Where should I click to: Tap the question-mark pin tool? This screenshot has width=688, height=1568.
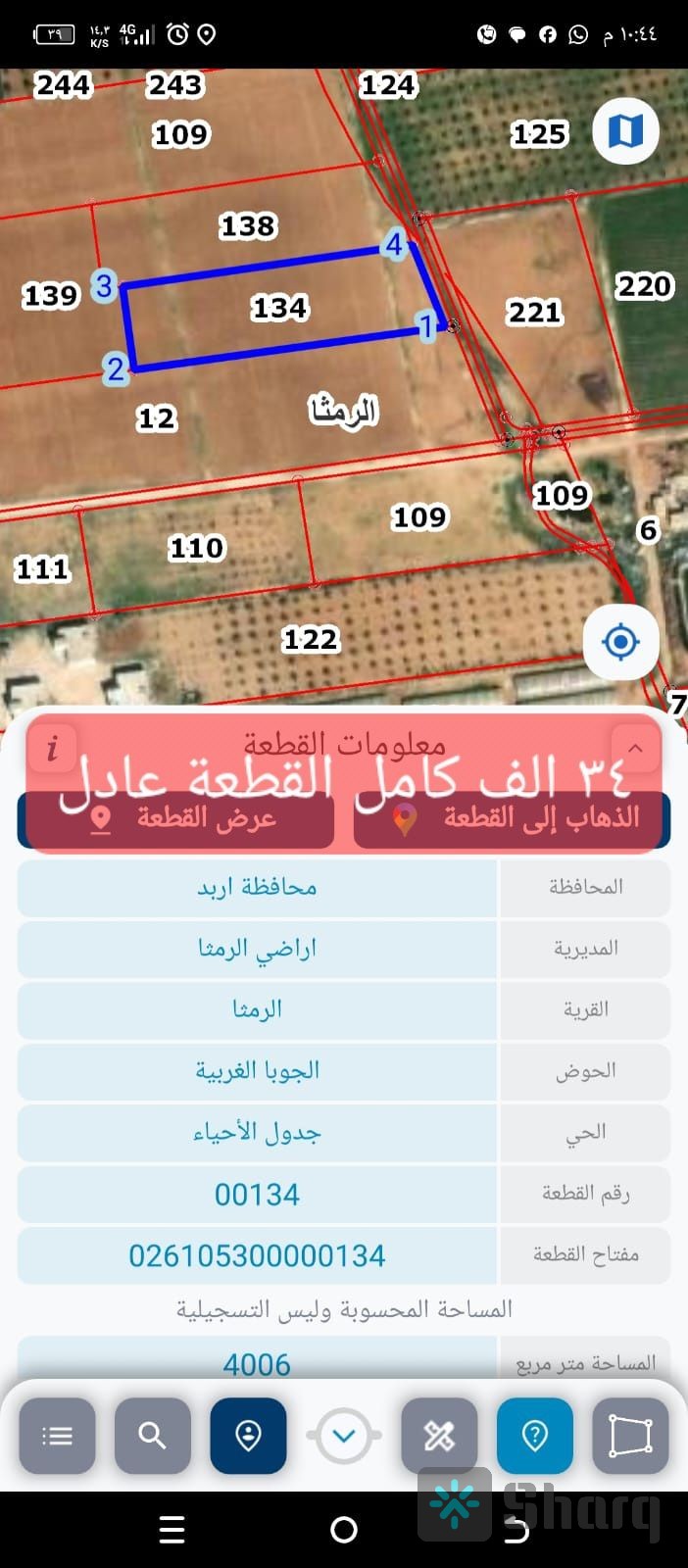pyautogui.click(x=534, y=1436)
